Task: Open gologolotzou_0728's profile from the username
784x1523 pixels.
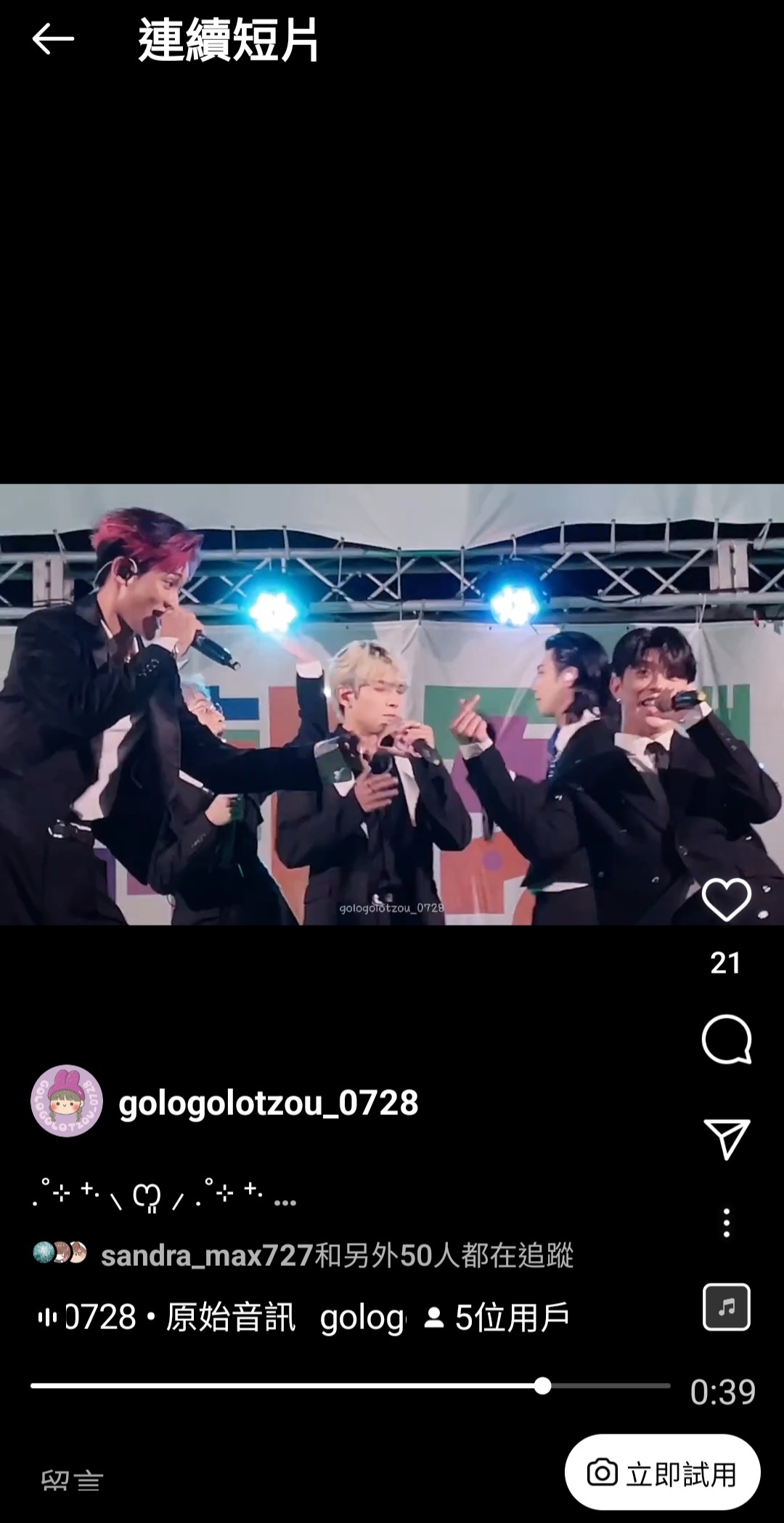Action: click(269, 1103)
